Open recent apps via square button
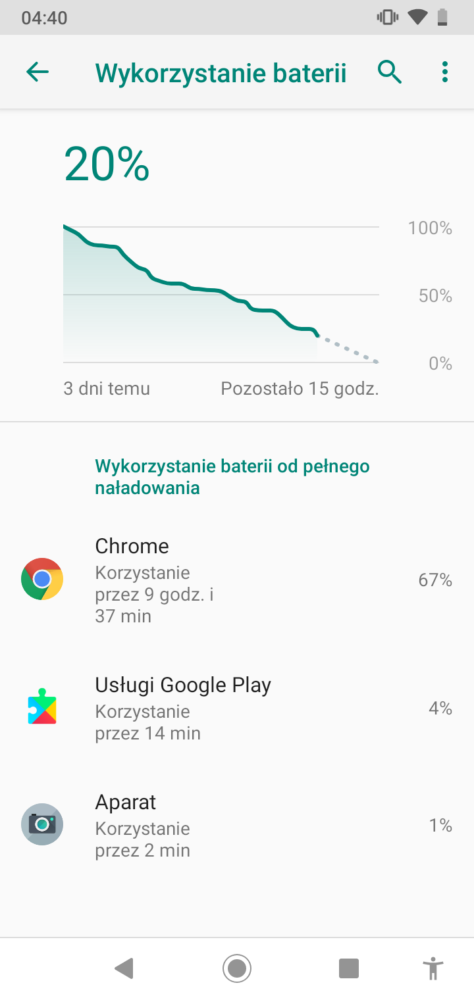 click(348, 968)
